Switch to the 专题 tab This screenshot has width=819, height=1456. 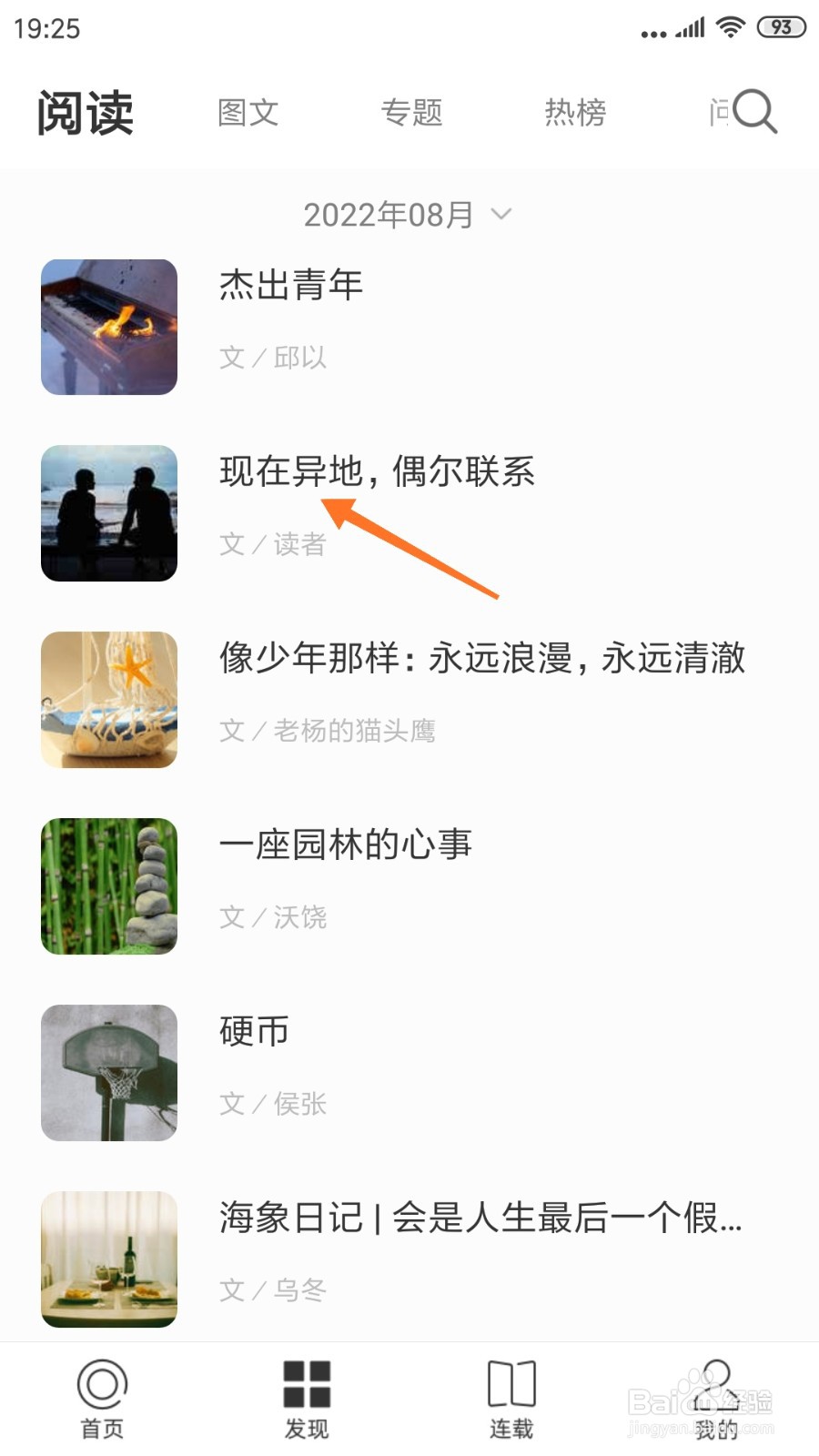(411, 113)
